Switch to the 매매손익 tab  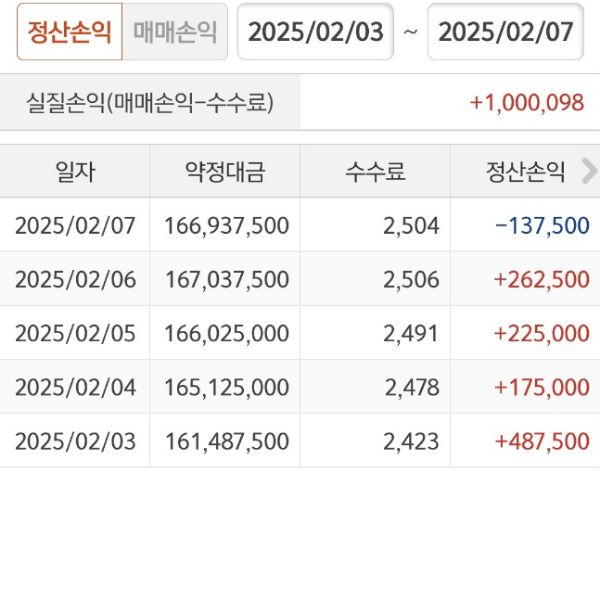click(175, 32)
